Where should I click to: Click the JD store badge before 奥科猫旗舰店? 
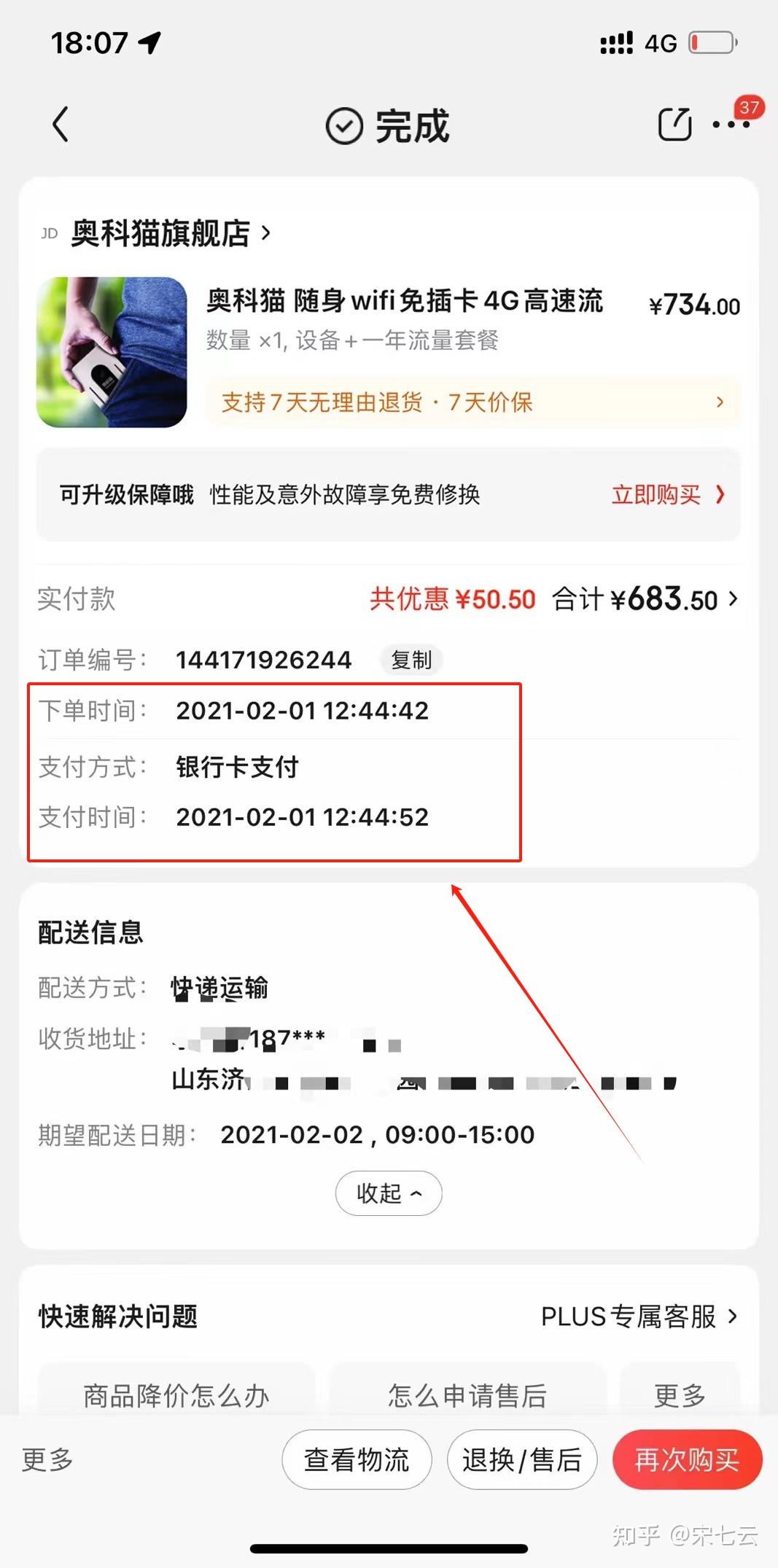click(49, 233)
